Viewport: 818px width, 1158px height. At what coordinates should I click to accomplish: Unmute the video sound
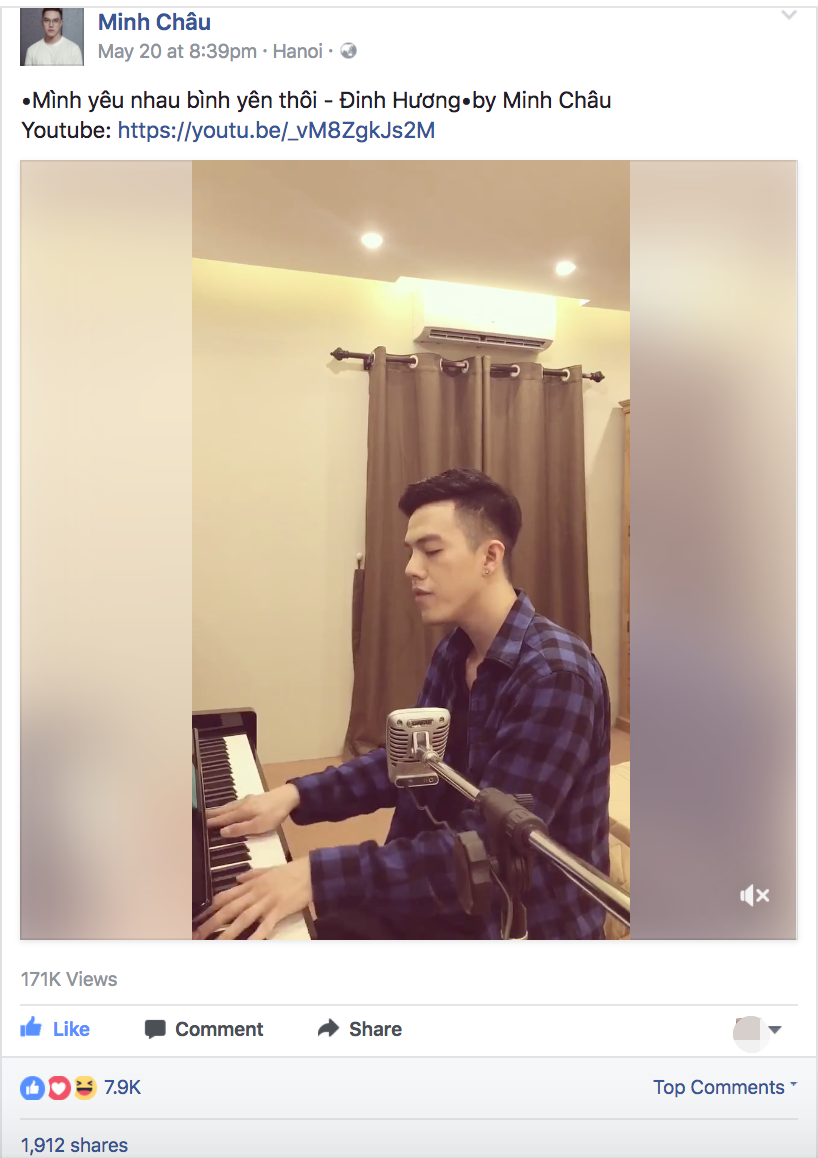coord(754,895)
